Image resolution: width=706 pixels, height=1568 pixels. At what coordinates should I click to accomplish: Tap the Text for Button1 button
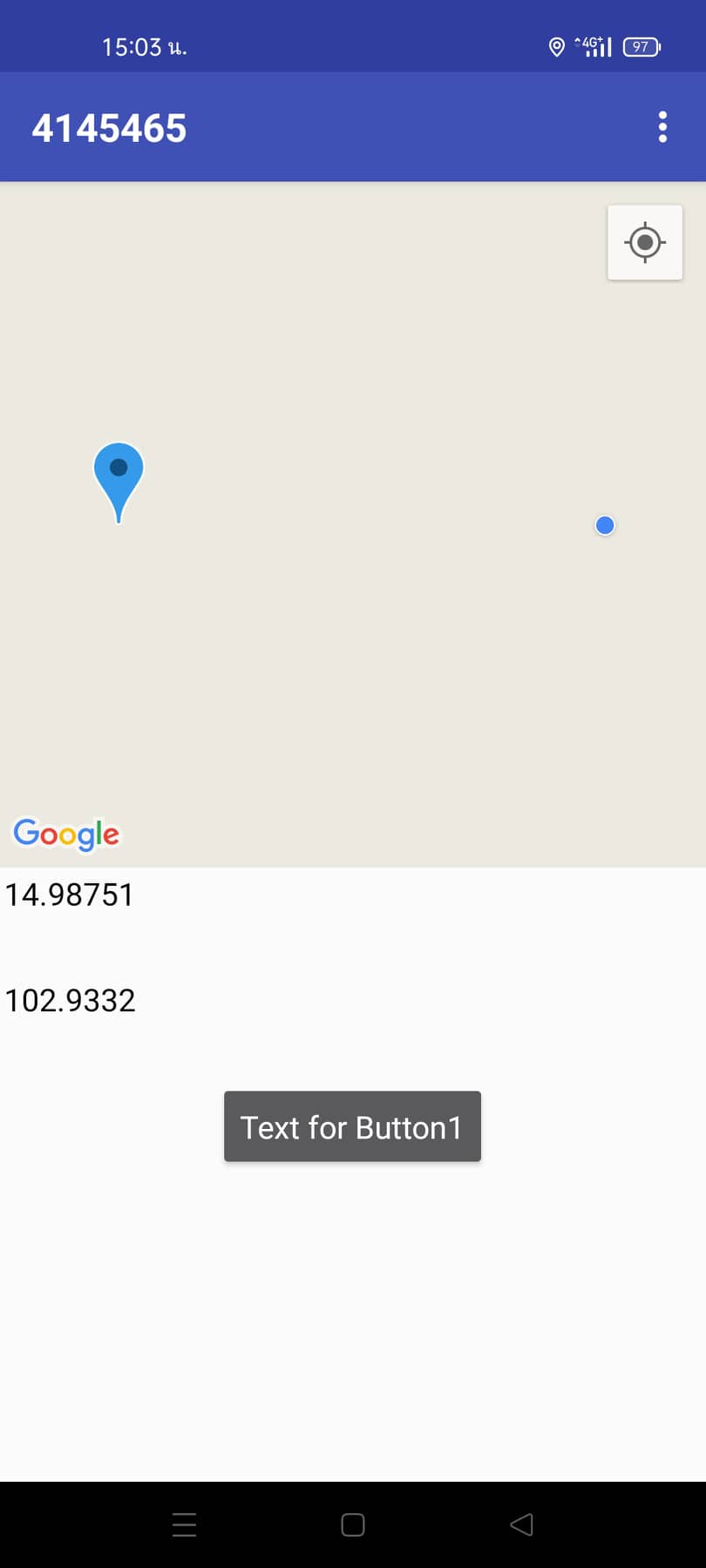[352, 1126]
